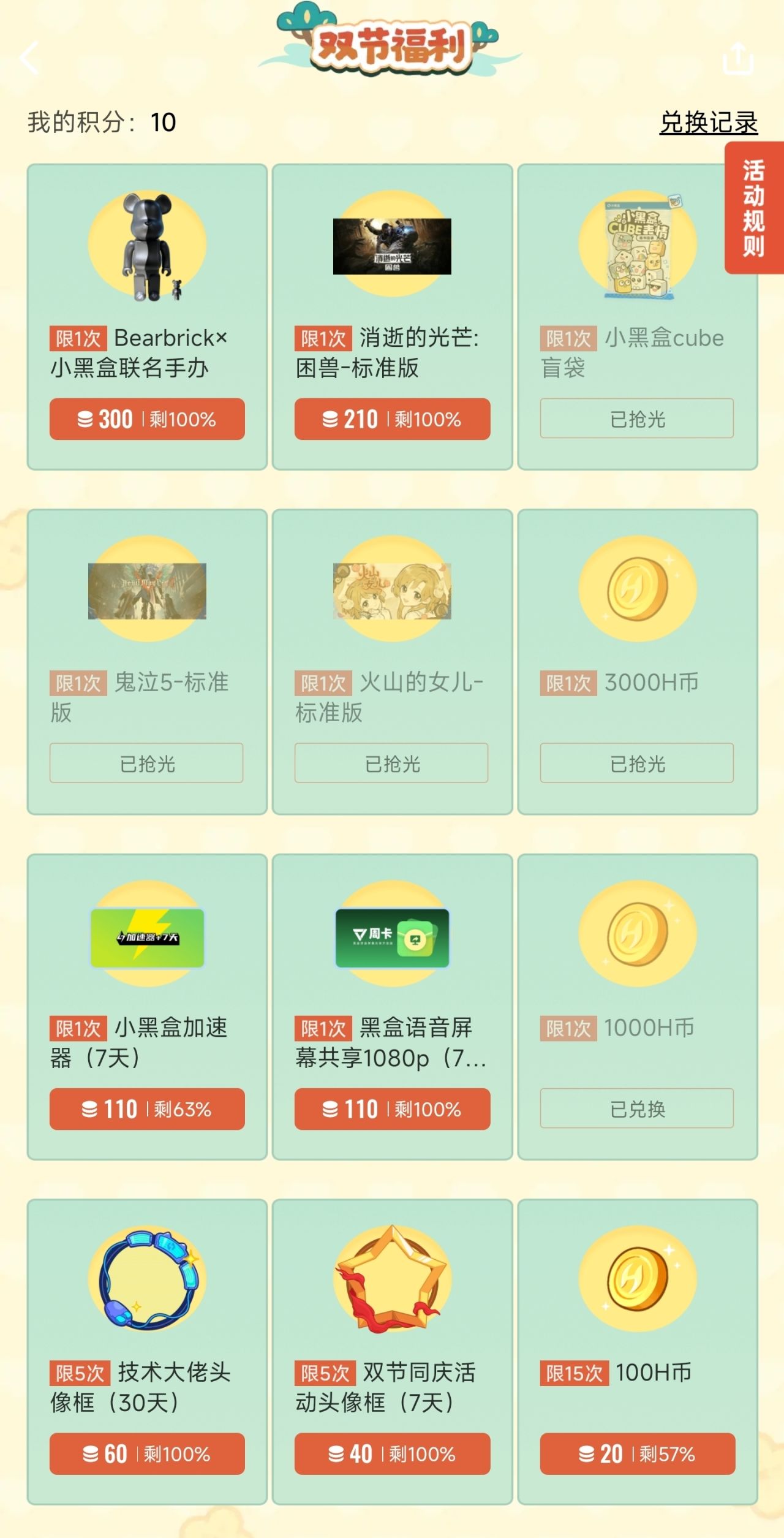Redeem Bearbrick手办 for 300 points
Screen dimensions: 784x1538
coord(147,419)
